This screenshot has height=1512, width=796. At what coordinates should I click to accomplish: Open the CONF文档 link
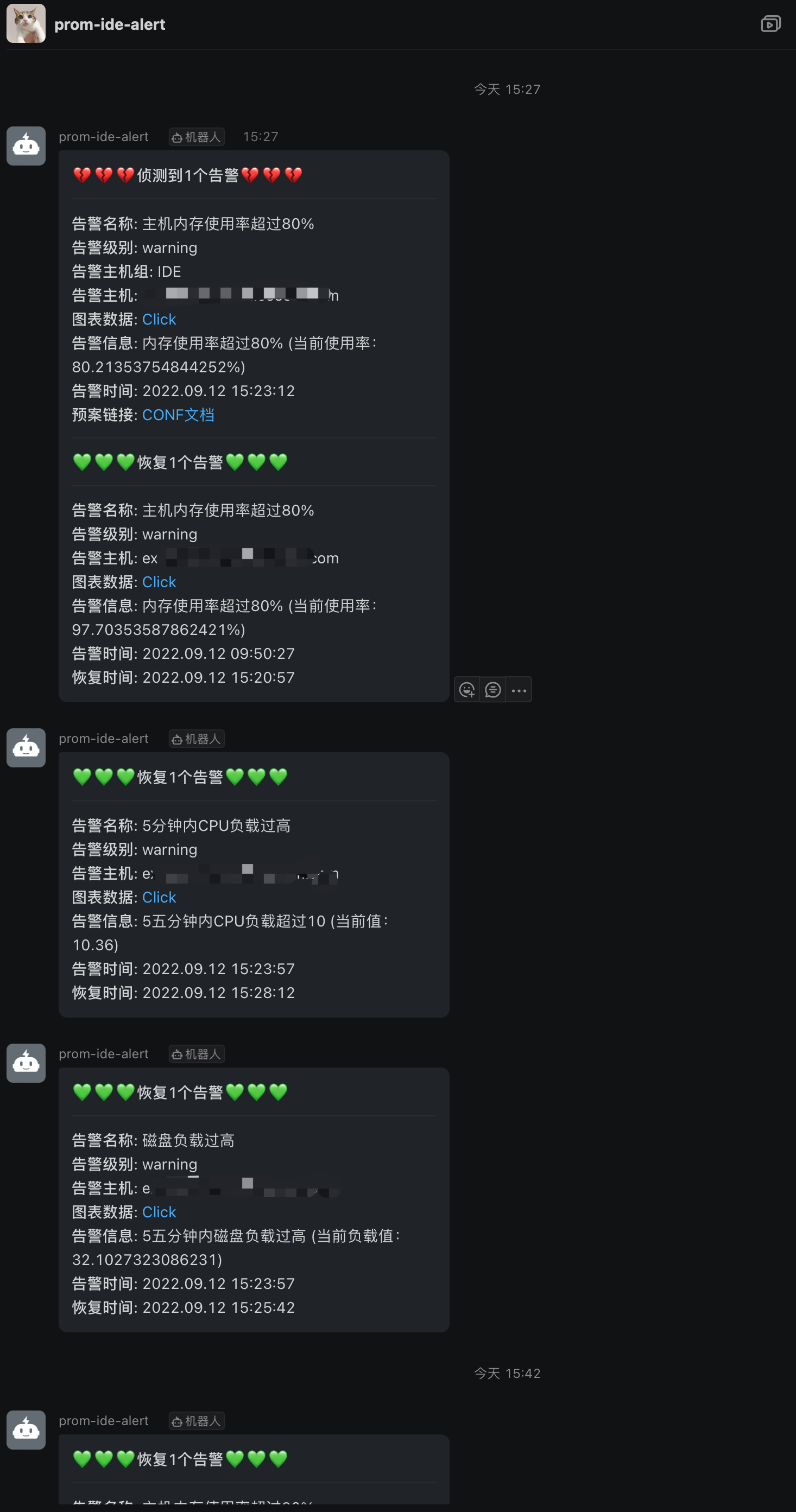pyautogui.click(x=178, y=415)
